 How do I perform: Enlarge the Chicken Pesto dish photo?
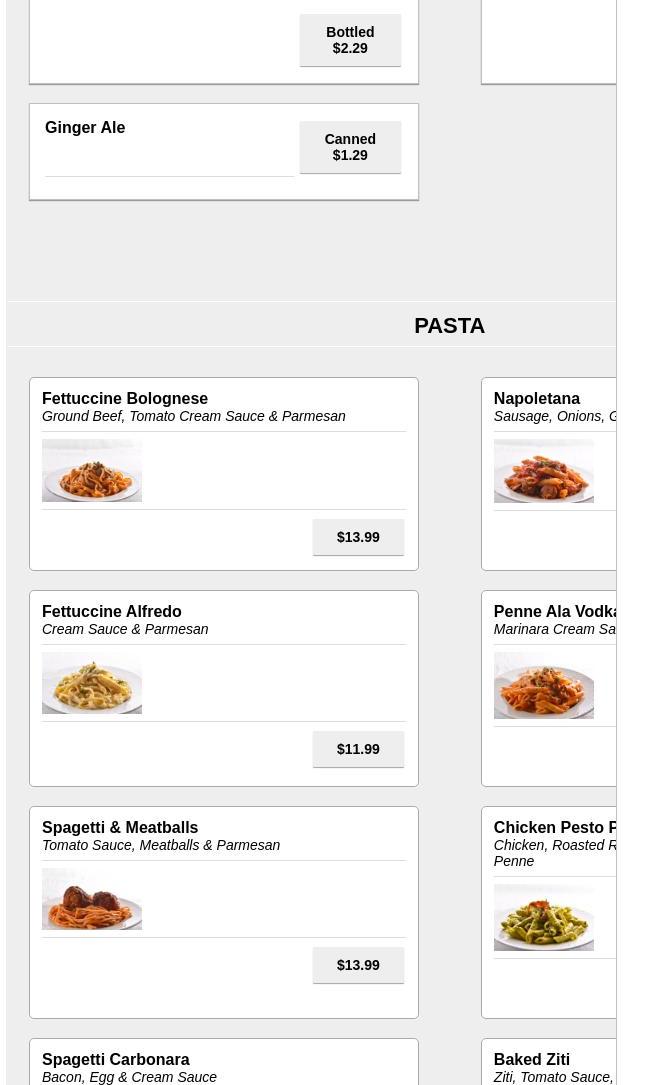pyautogui.click(x=543, y=917)
